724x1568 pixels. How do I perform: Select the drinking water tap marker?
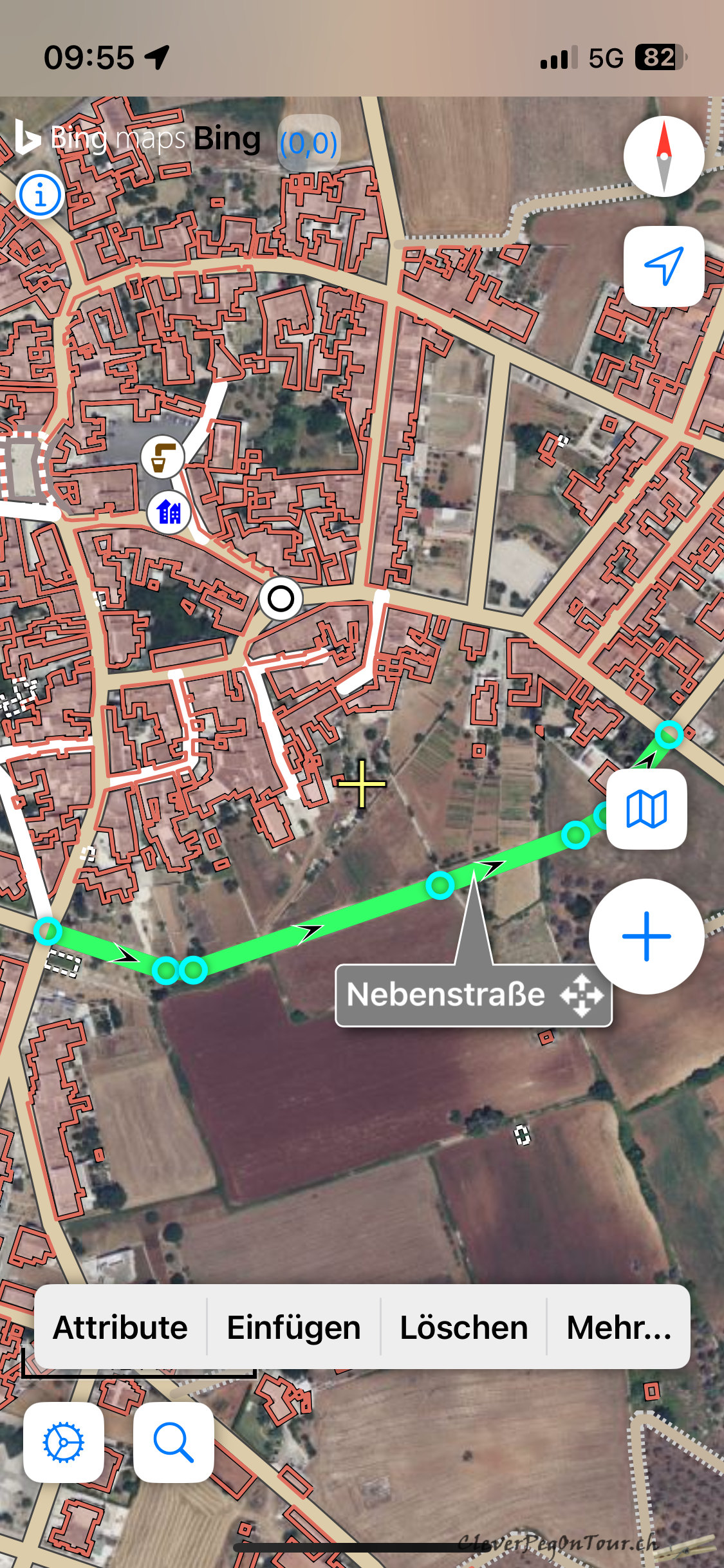coord(163,457)
